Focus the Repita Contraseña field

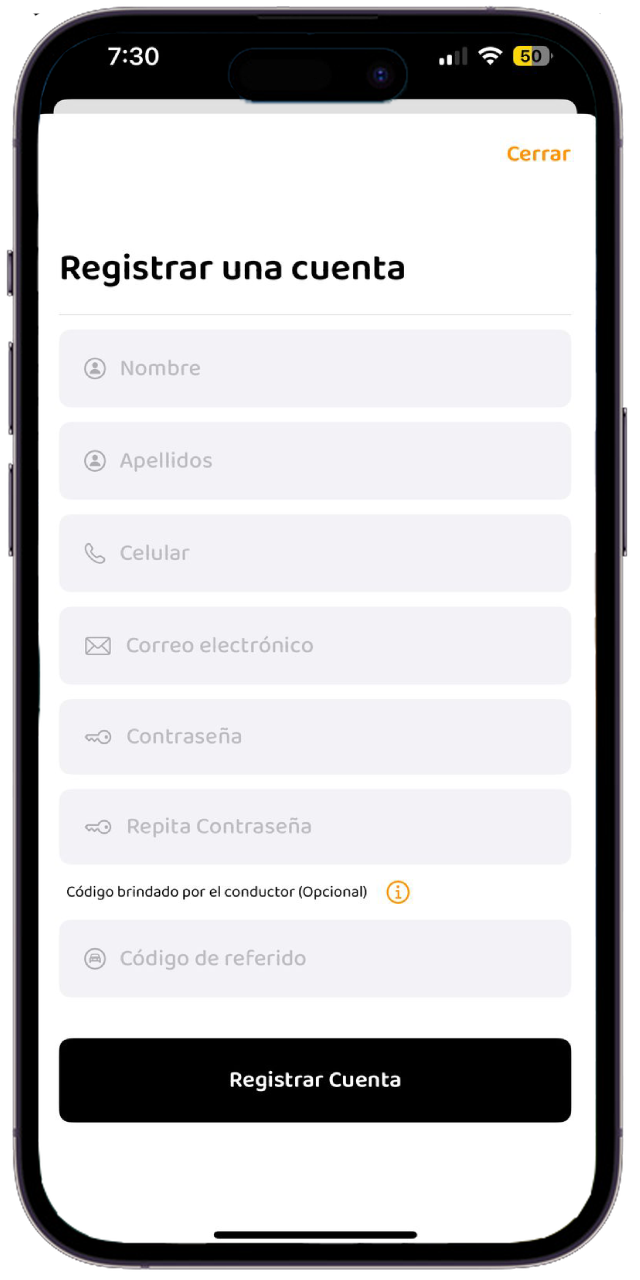coord(315,827)
